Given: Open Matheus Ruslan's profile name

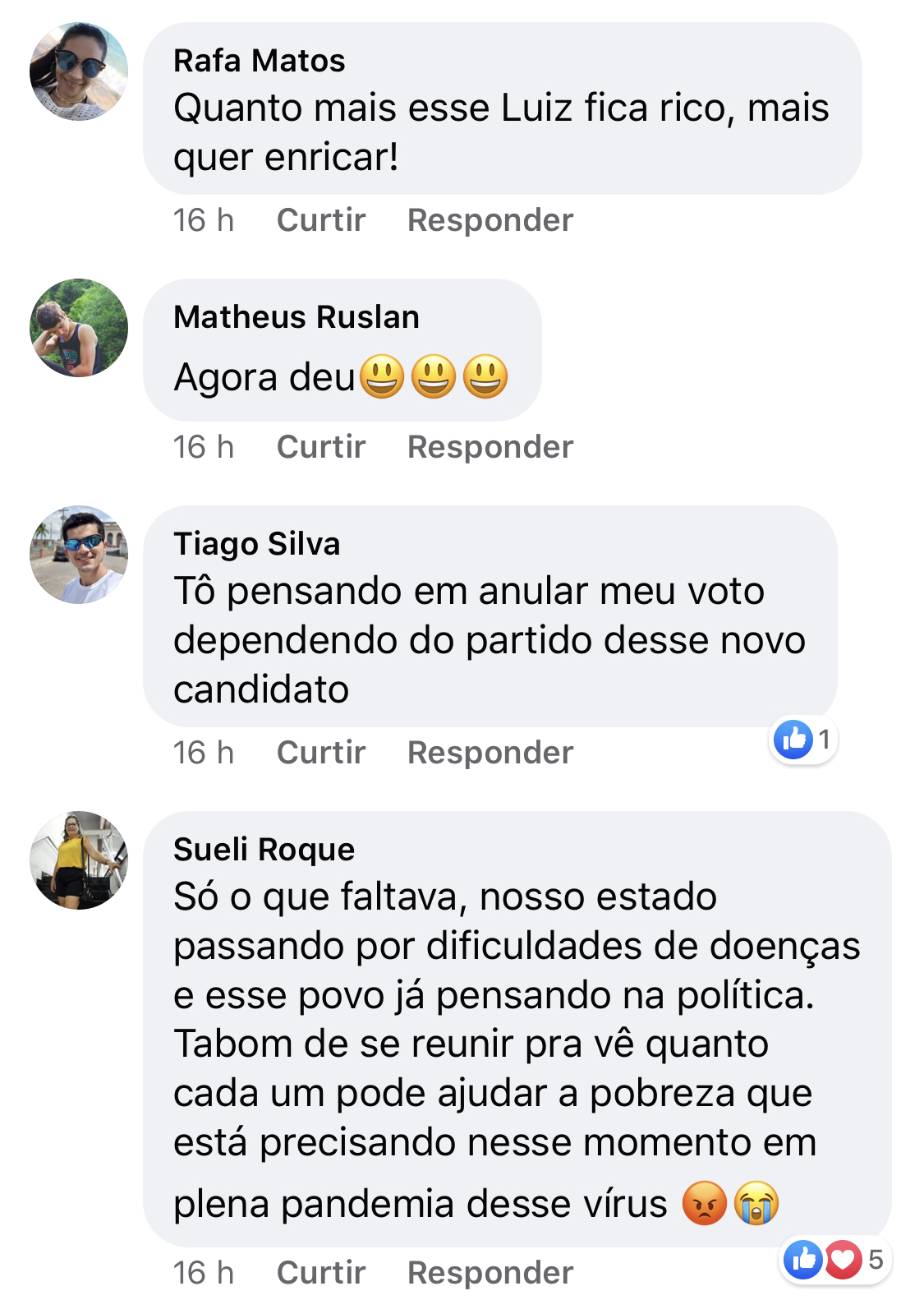Looking at the screenshot, I should pos(297,317).
